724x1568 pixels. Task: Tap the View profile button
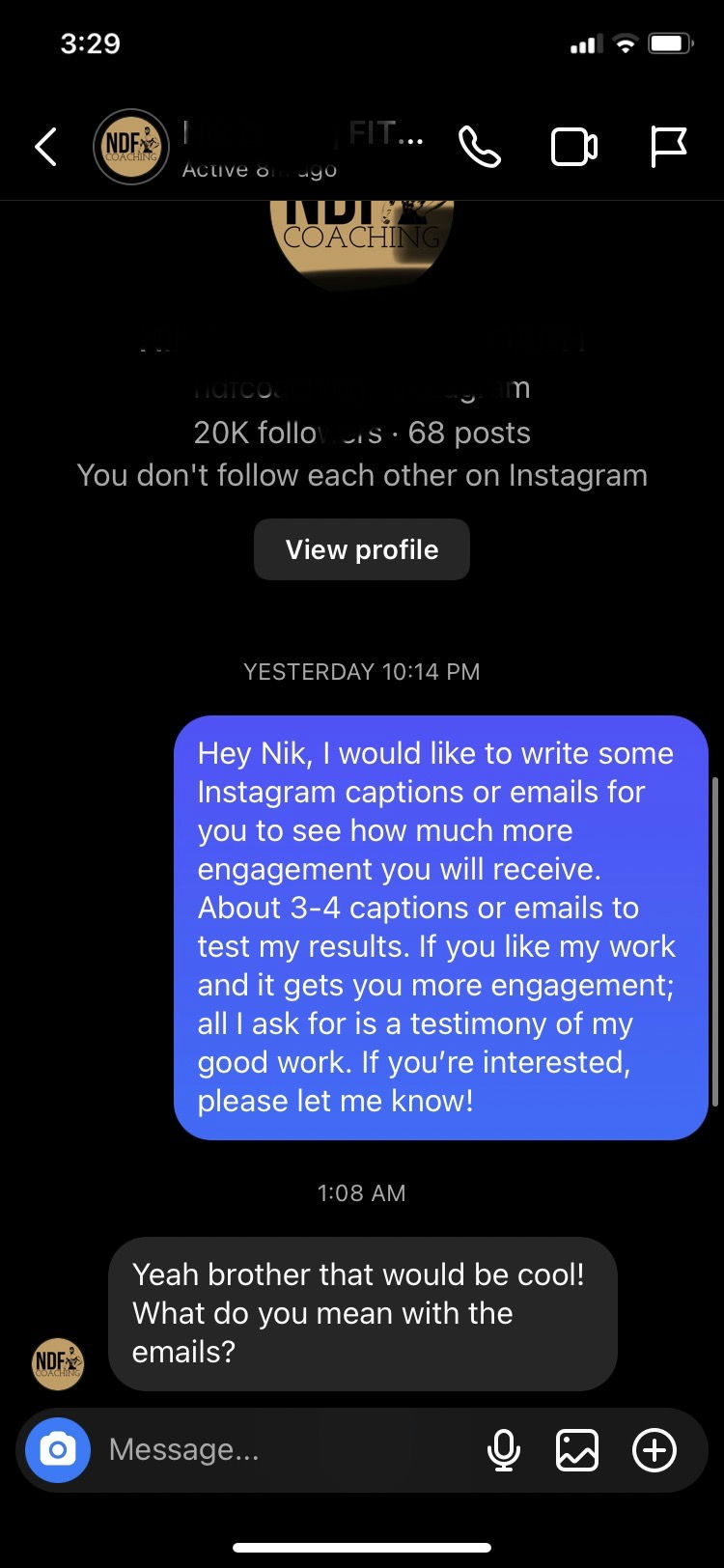(361, 549)
